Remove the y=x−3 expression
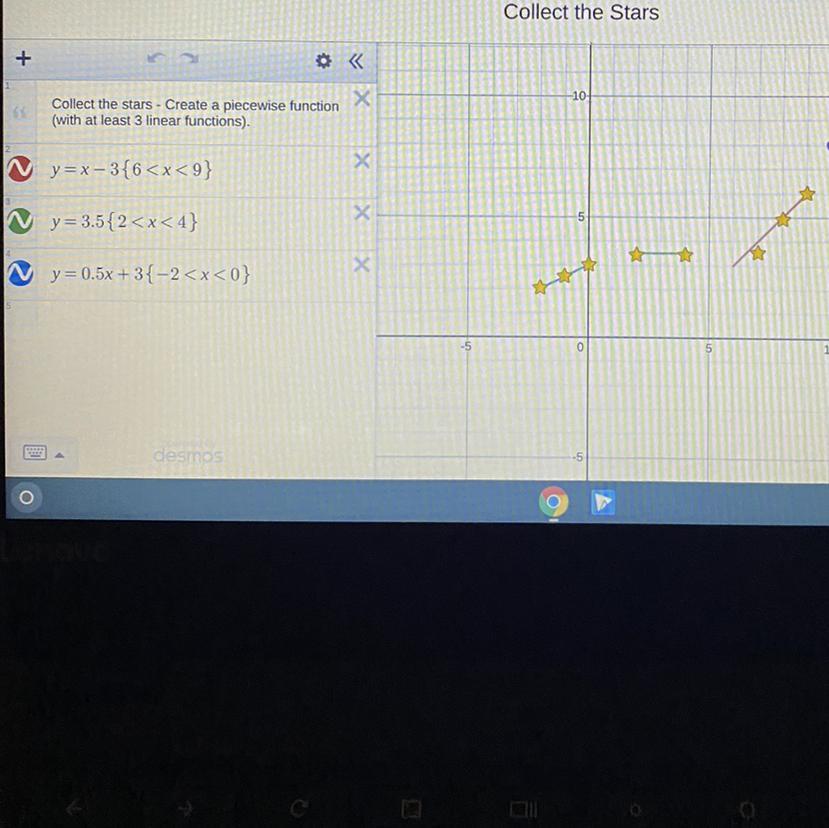829x828 pixels. [361, 160]
